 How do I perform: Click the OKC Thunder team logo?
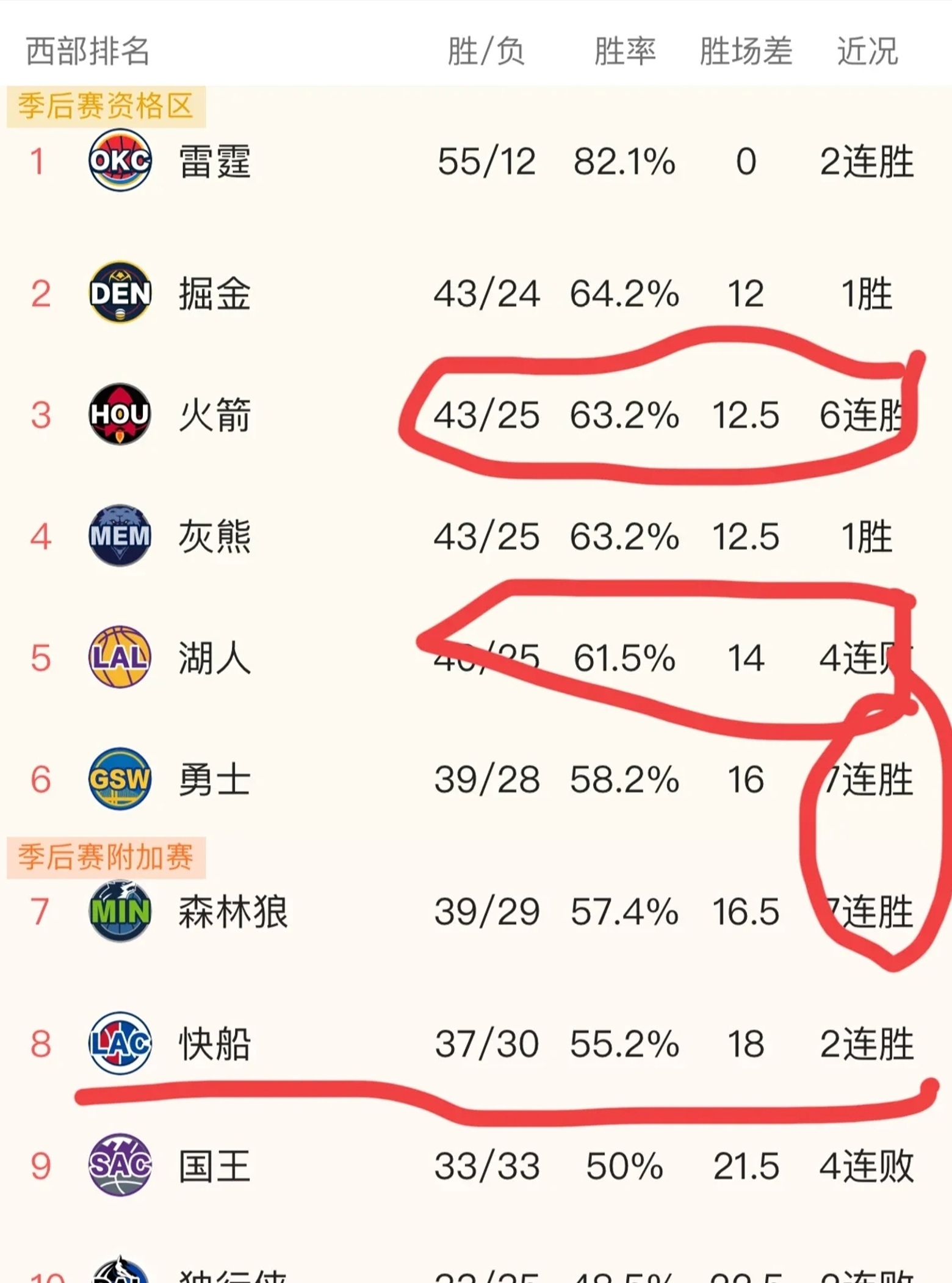pos(120,160)
